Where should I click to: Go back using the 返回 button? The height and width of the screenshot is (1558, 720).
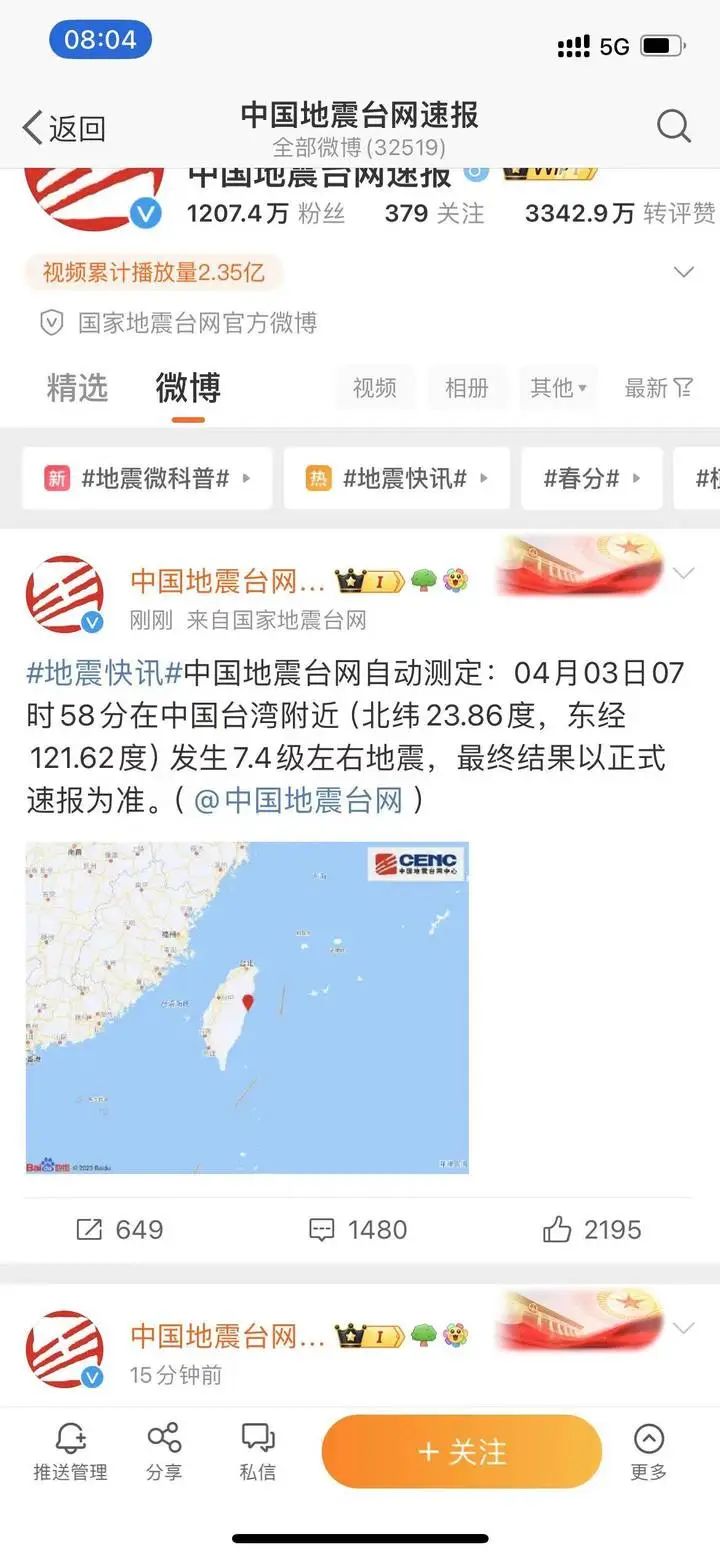[64, 128]
